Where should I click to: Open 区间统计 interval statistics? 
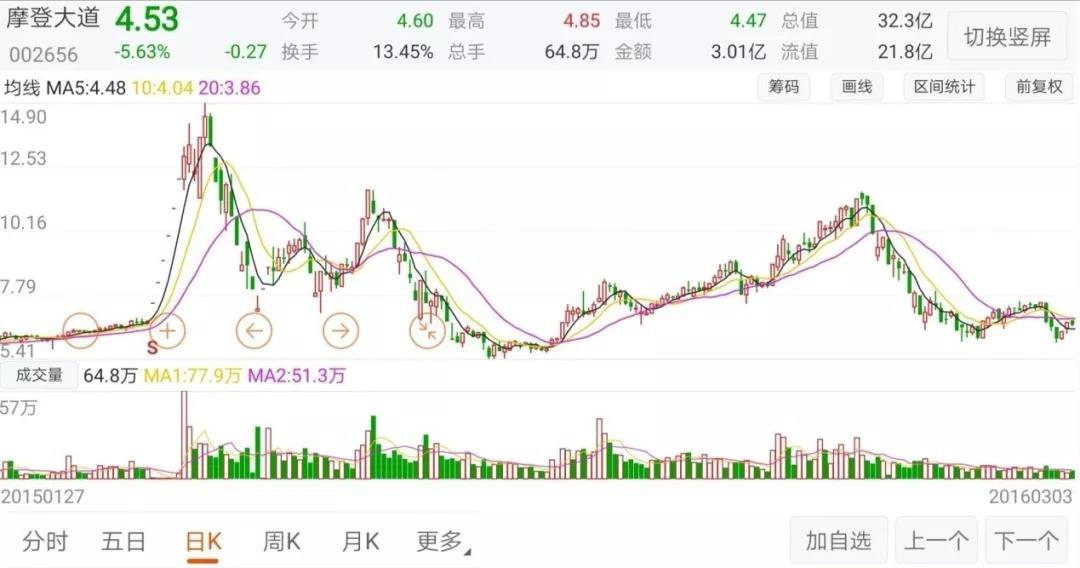[x=944, y=87]
